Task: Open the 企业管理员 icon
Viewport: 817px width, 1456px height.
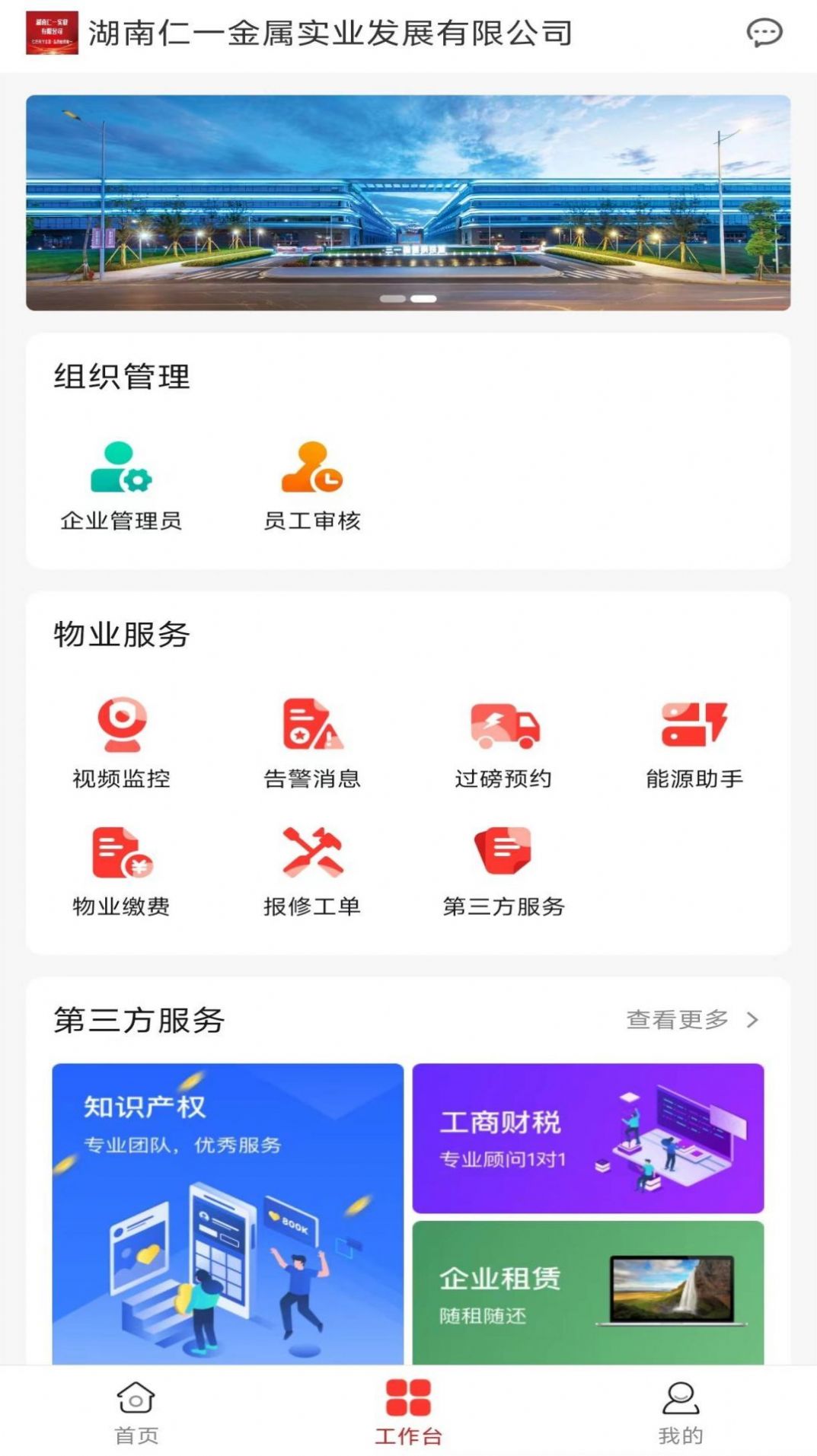Action: coord(120,479)
